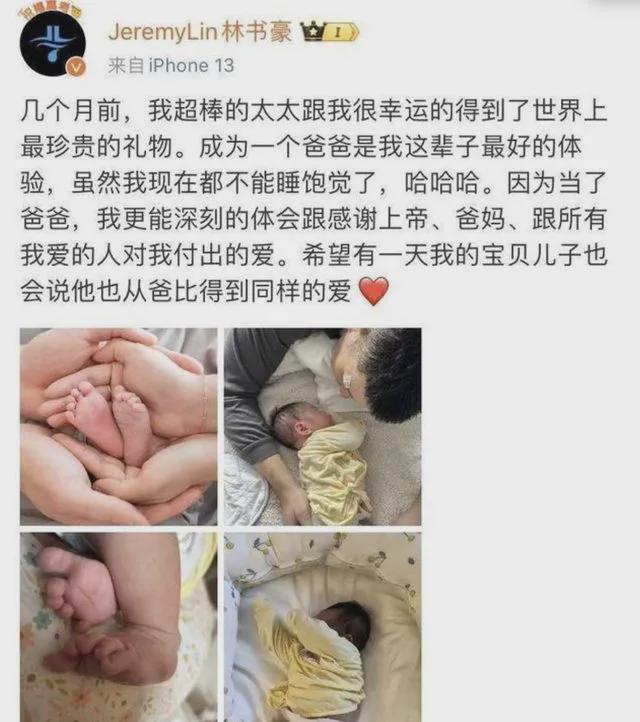
Task: Tap the JeremyLin林书豪 username
Action: (x=199, y=31)
